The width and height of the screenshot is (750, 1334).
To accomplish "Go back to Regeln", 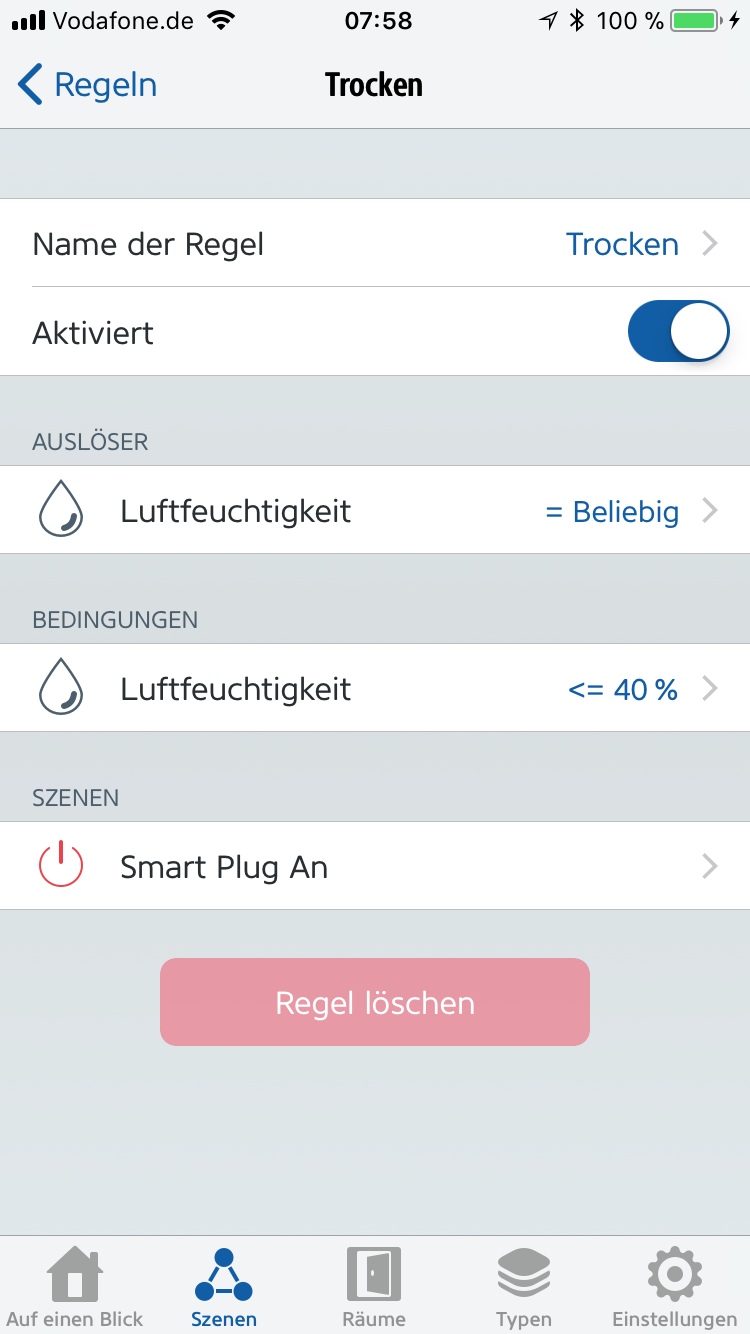I will (x=88, y=85).
